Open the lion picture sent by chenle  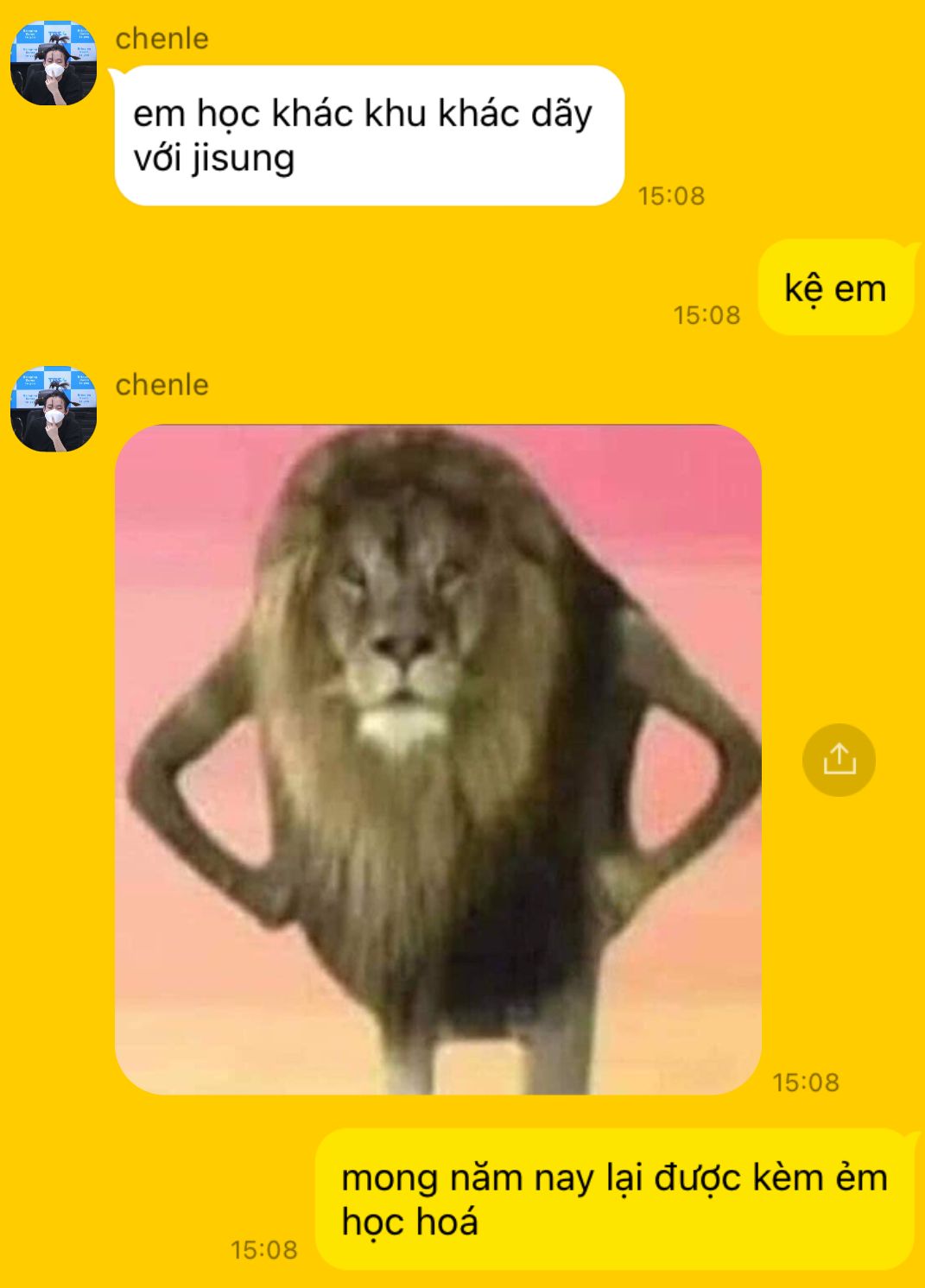[438, 760]
